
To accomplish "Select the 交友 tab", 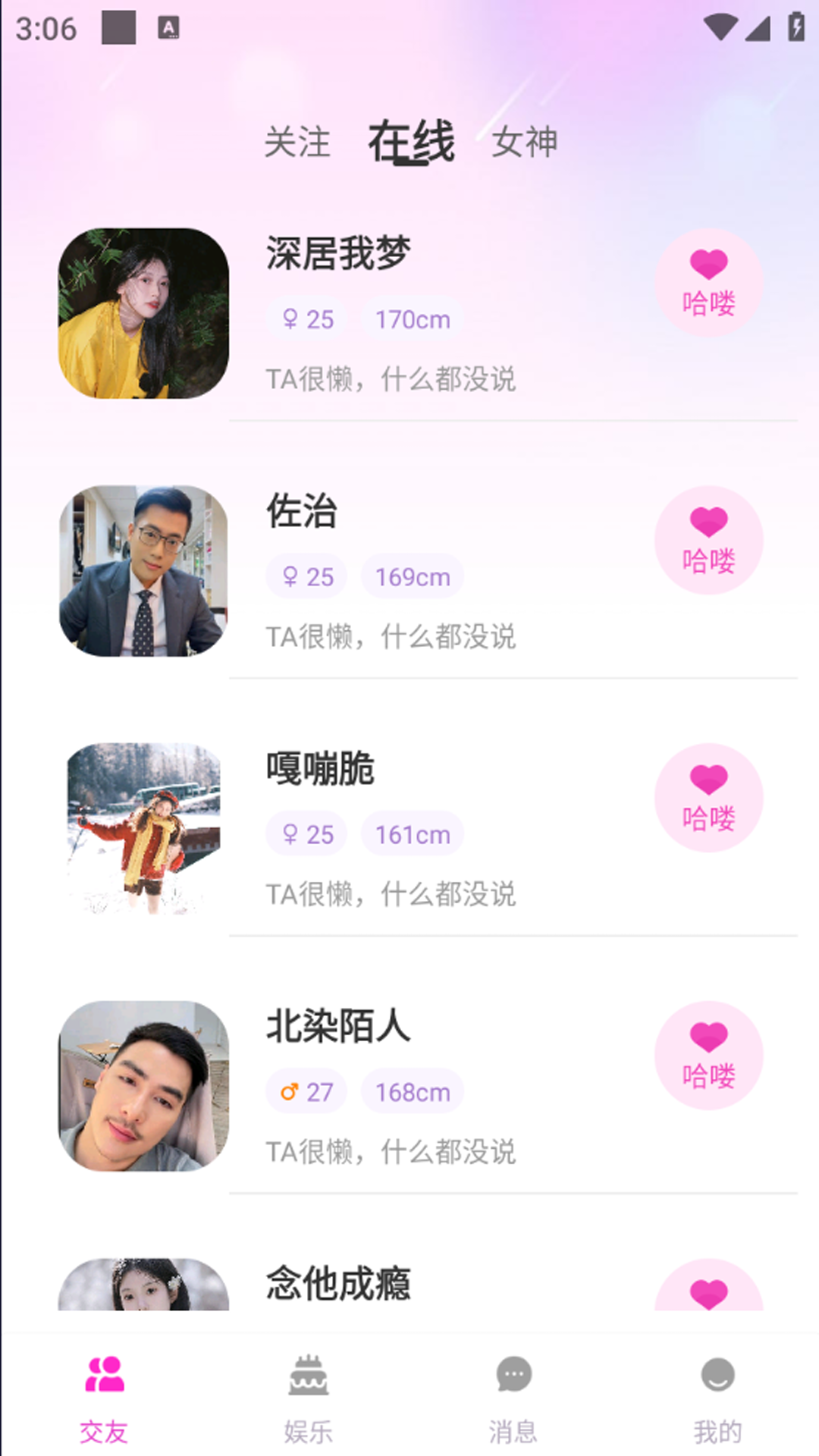I will [104, 1399].
